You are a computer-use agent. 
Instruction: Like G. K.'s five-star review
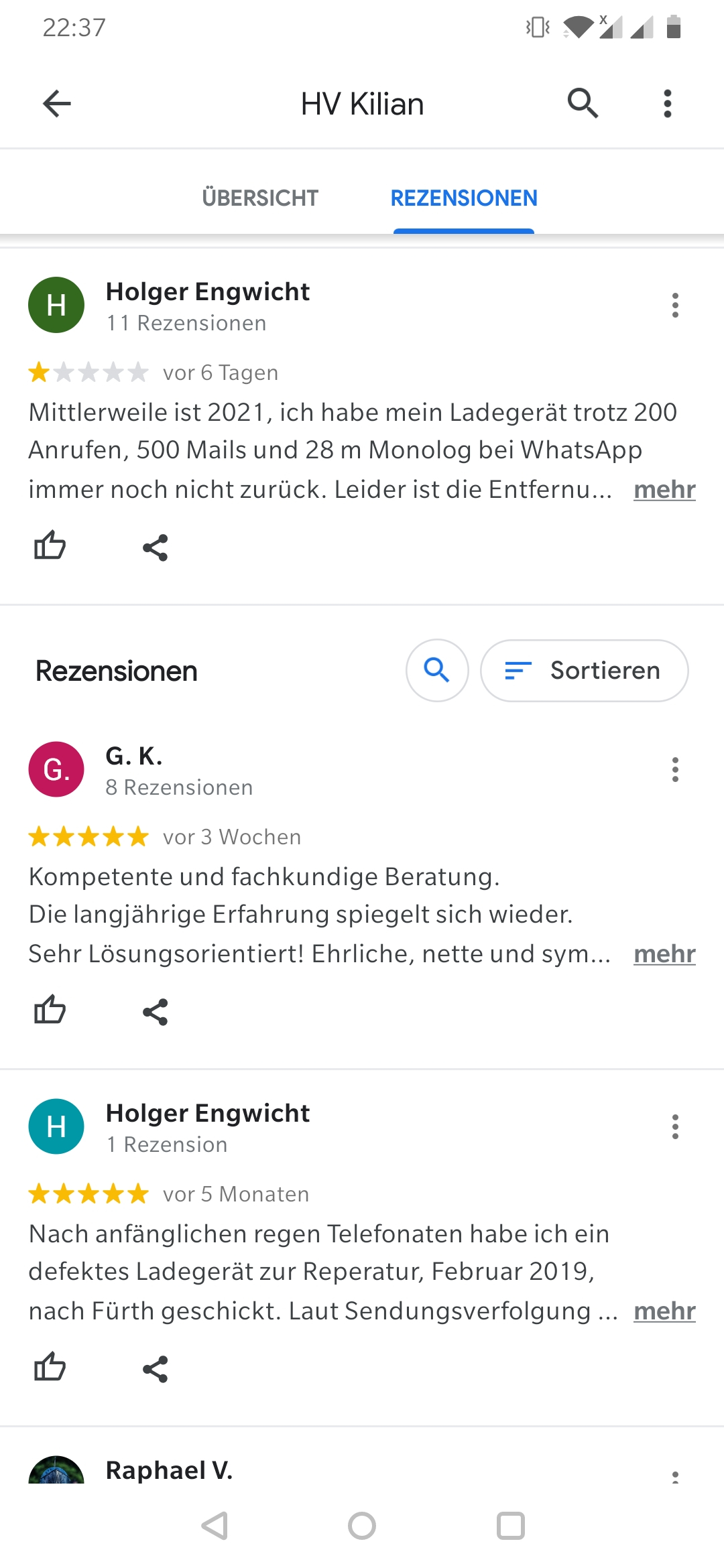point(50,1010)
